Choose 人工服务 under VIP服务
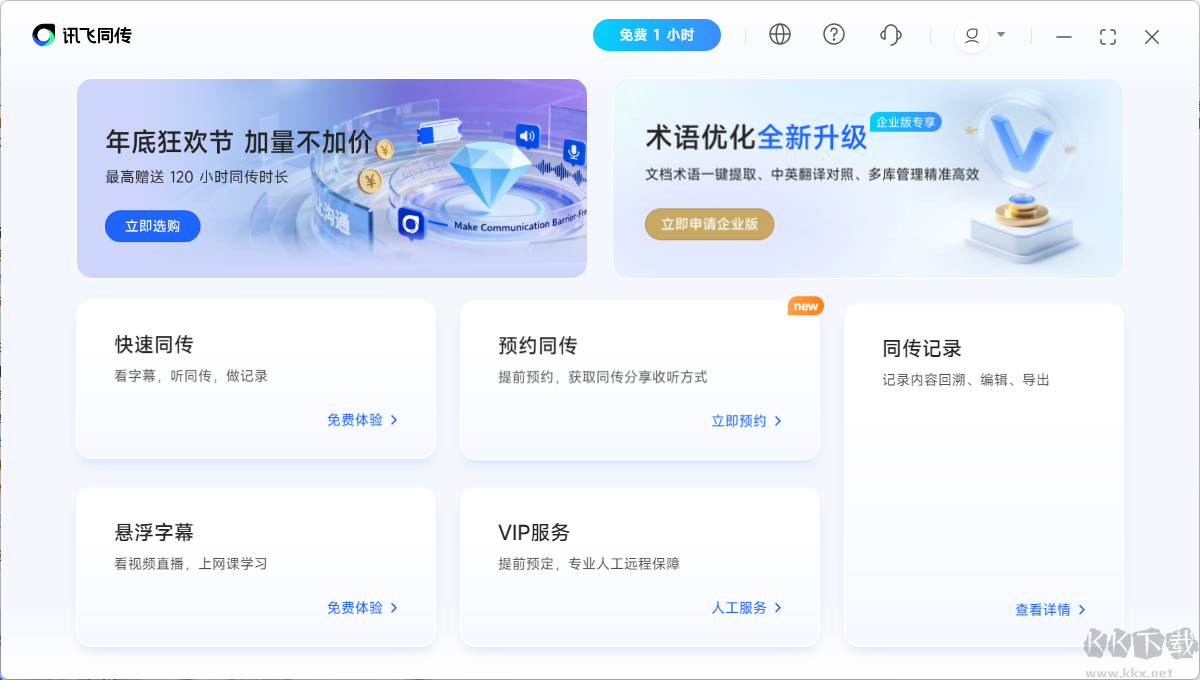1200x680 pixels. [746, 607]
